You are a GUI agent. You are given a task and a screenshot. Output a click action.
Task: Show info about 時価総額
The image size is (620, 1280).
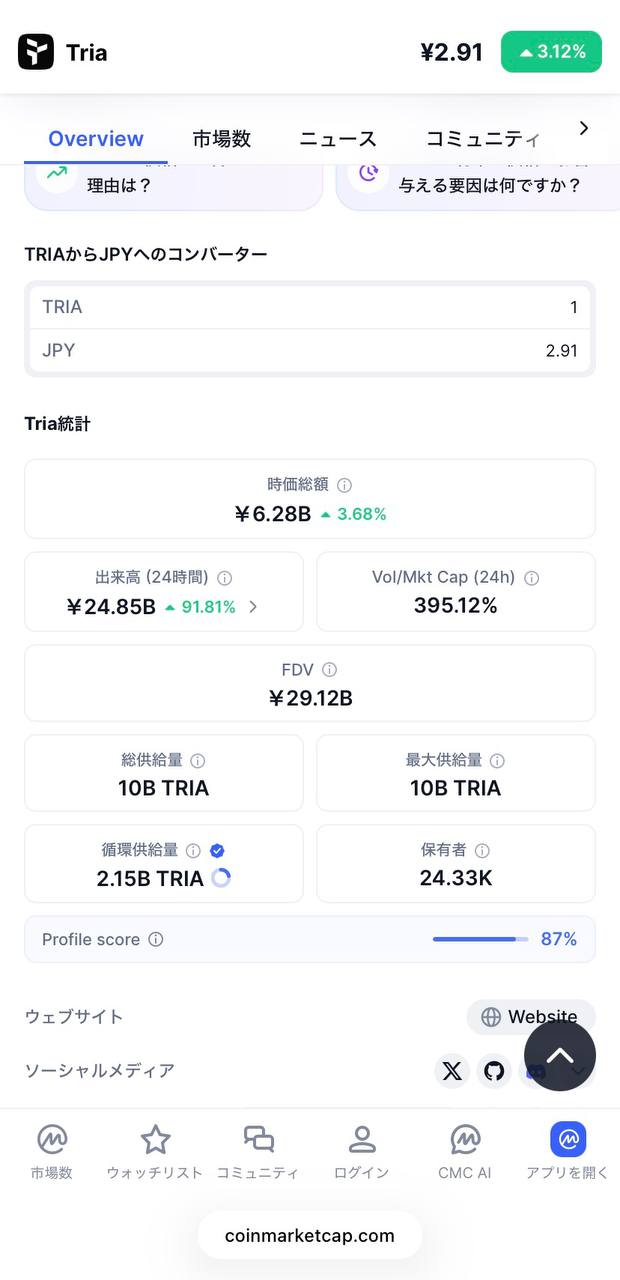tap(344, 485)
